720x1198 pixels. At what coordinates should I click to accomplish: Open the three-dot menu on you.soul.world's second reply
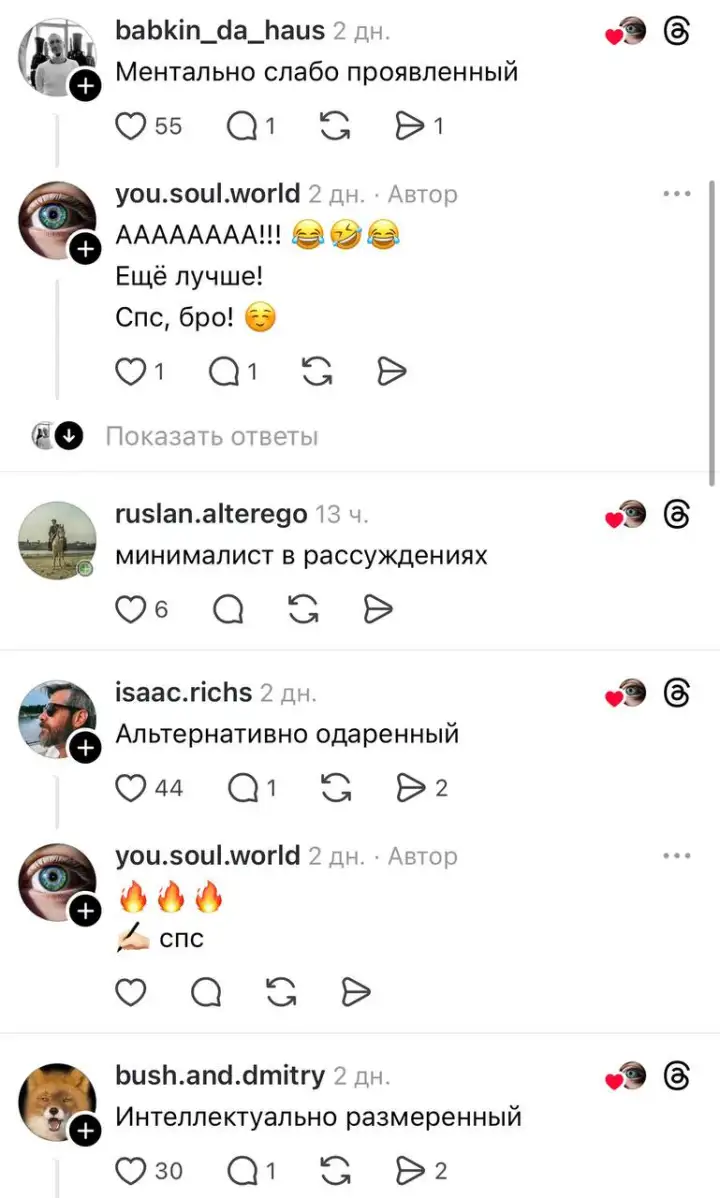pos(679,855)
